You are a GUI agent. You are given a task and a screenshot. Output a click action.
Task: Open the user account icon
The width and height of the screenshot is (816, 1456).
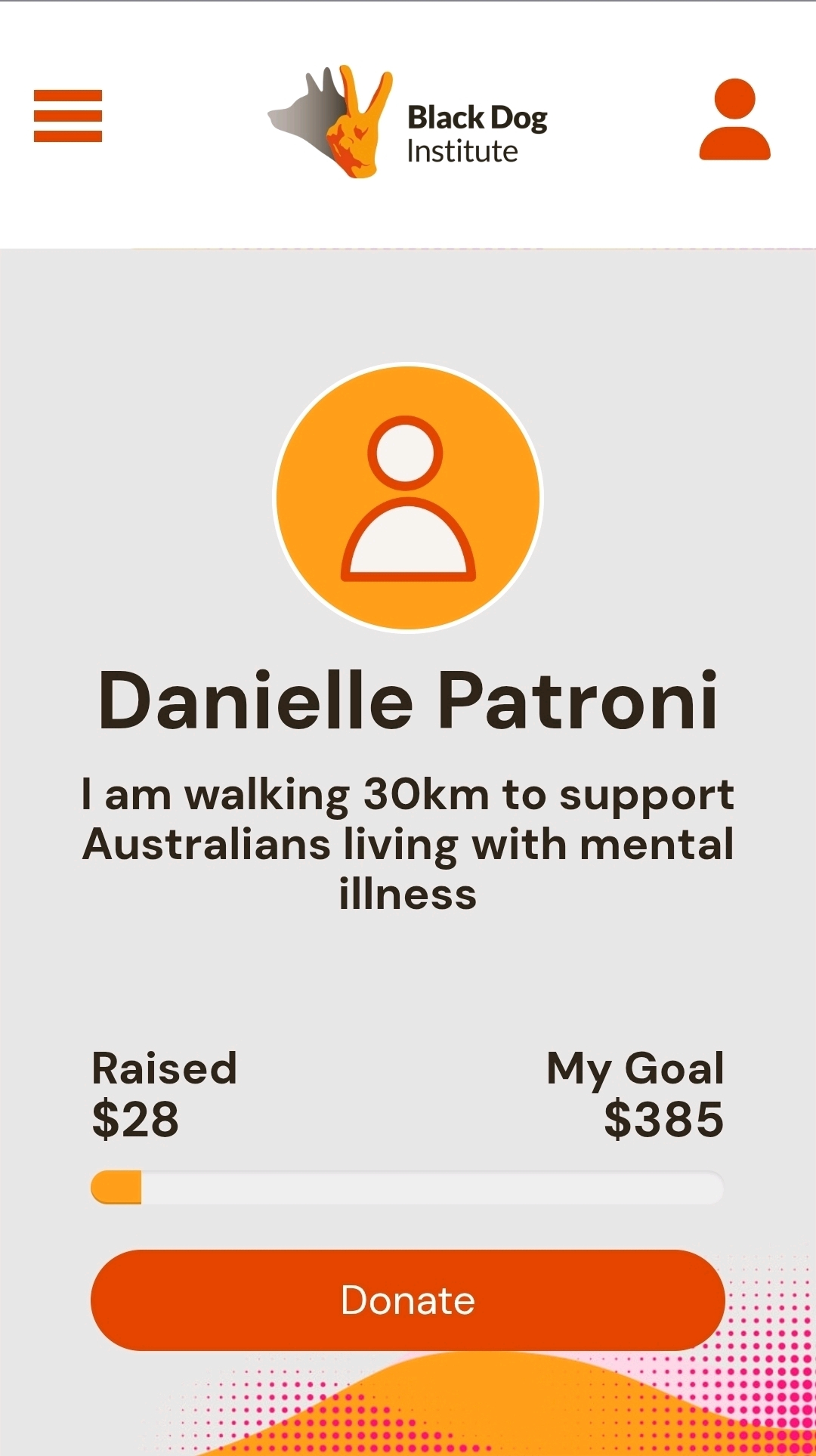click(x=734, y=119)
